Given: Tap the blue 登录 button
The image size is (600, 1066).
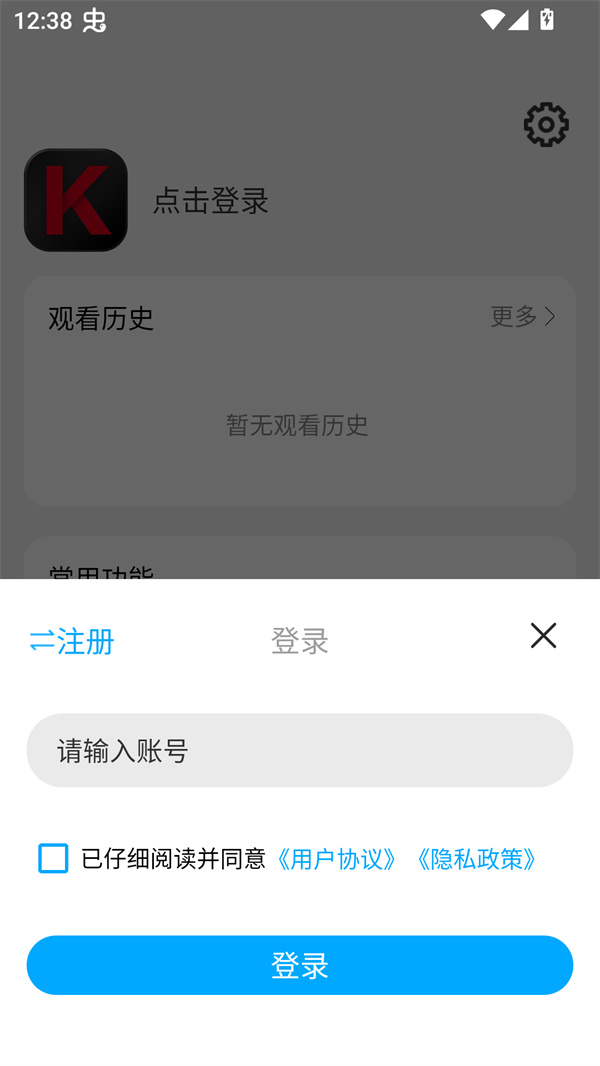Looking at the screenshot, I should [299, 965].
